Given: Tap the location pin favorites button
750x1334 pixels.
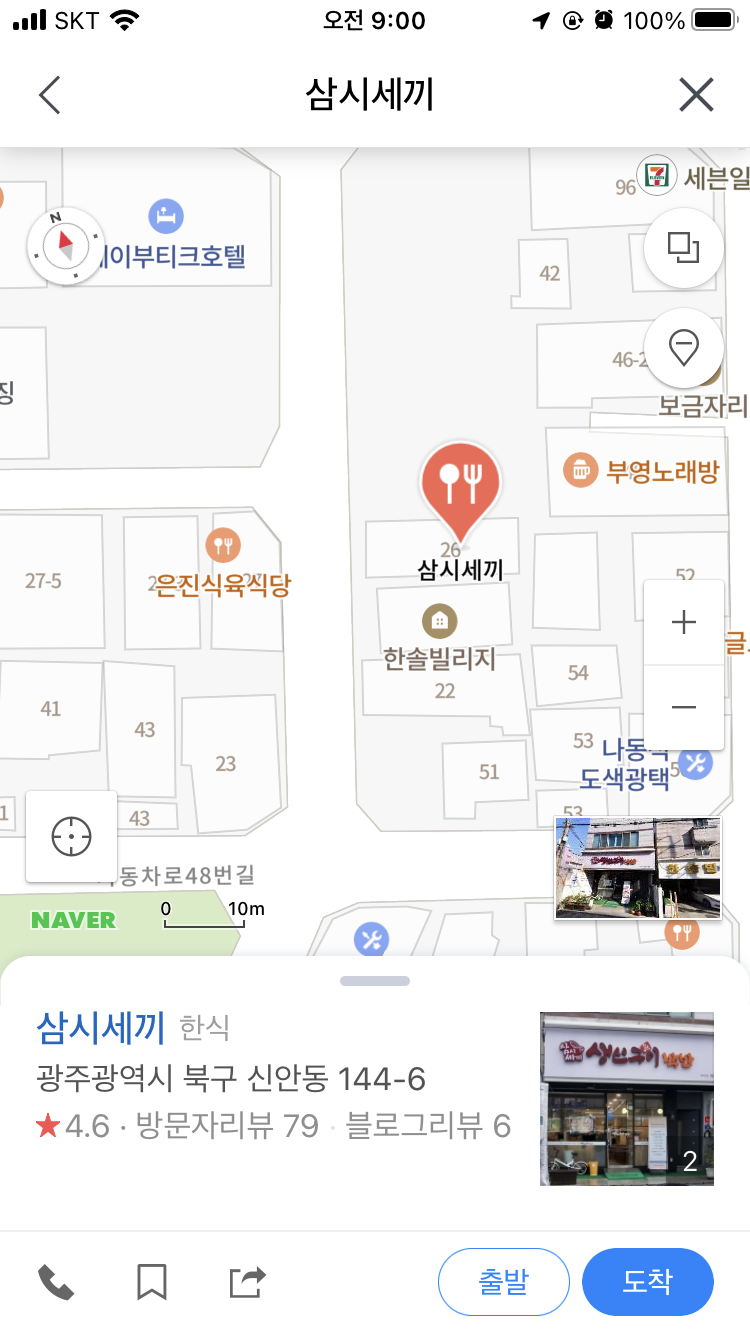Looking at the screenshot, I should click(684, 348).
